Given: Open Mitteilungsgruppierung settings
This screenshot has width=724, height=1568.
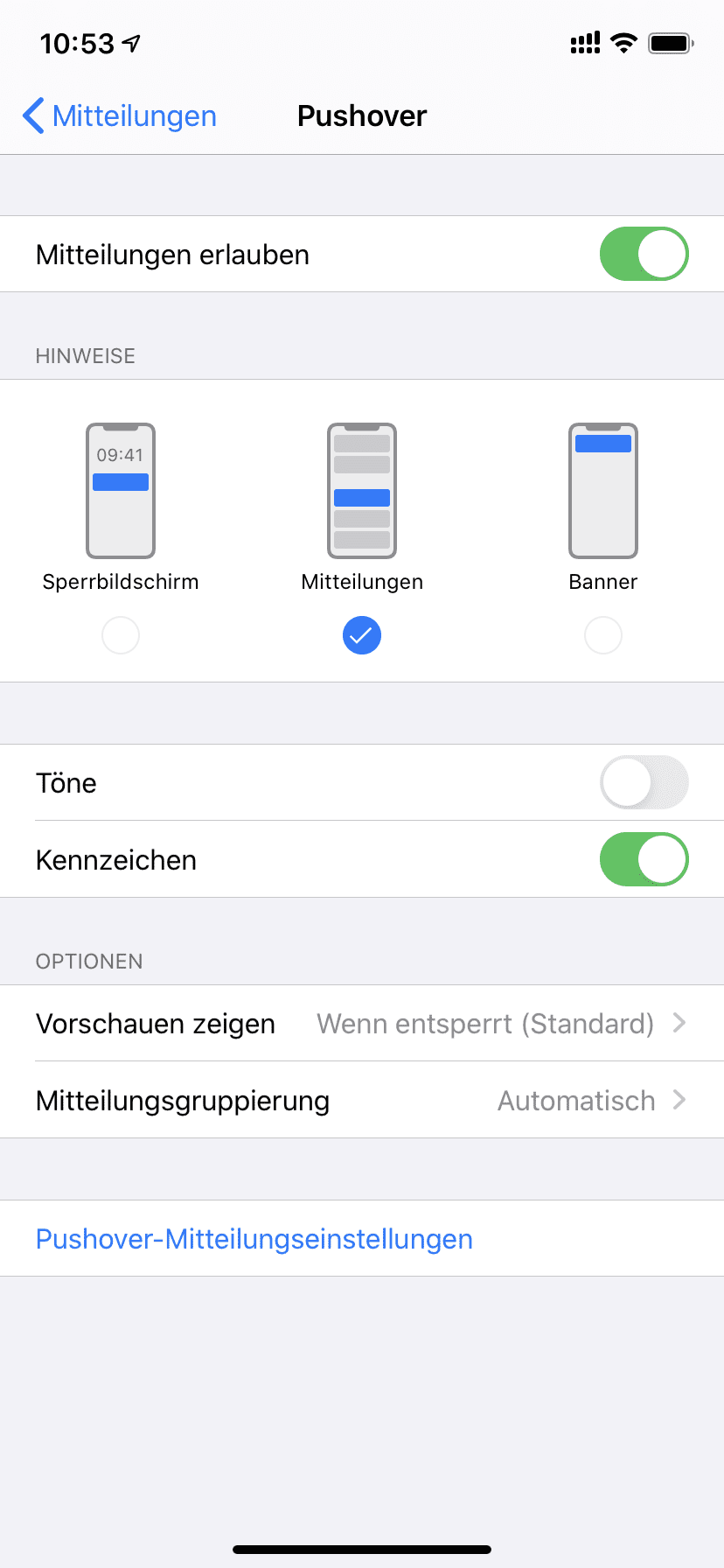Looking at the screenshot, I should point(362,1101).
